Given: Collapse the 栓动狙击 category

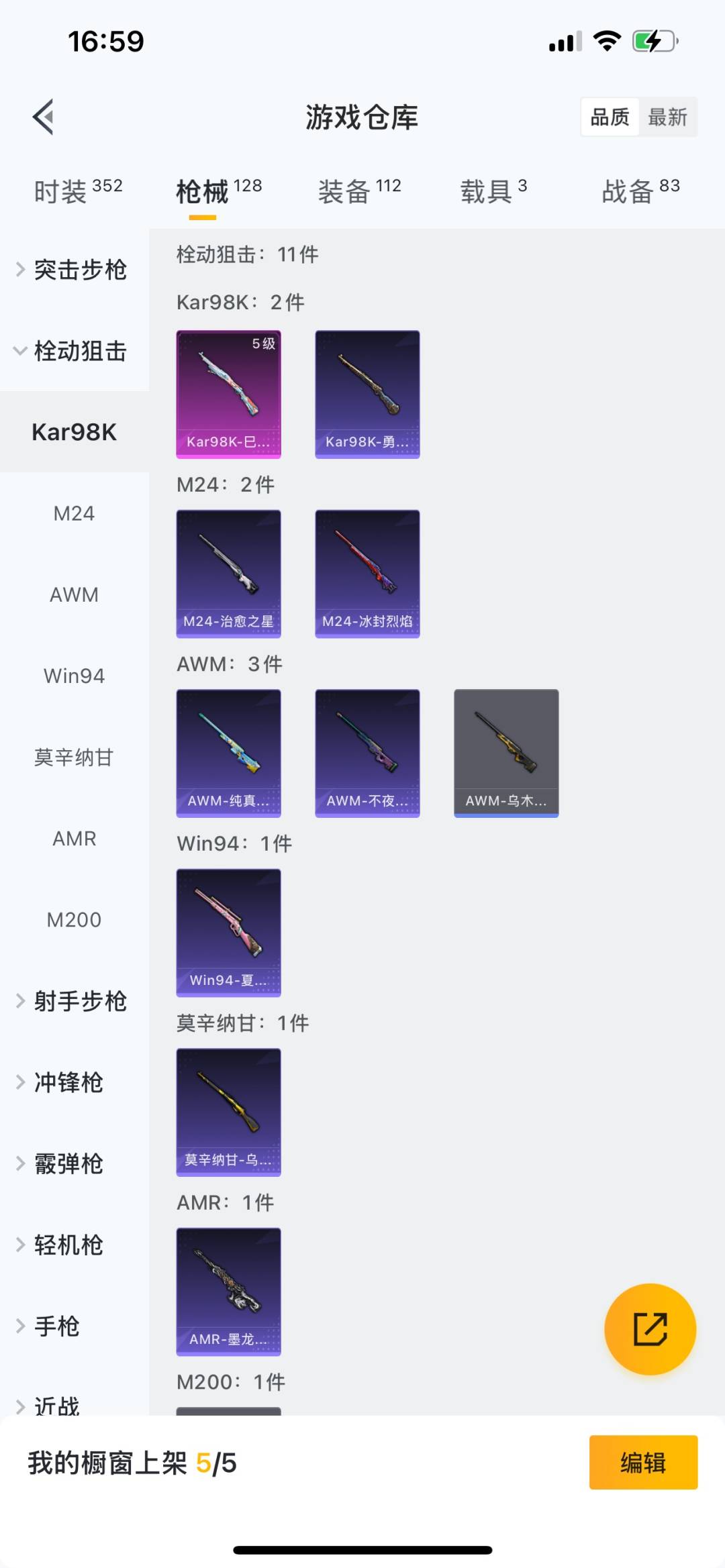Looking at the screenshot, I should (75, 351).
